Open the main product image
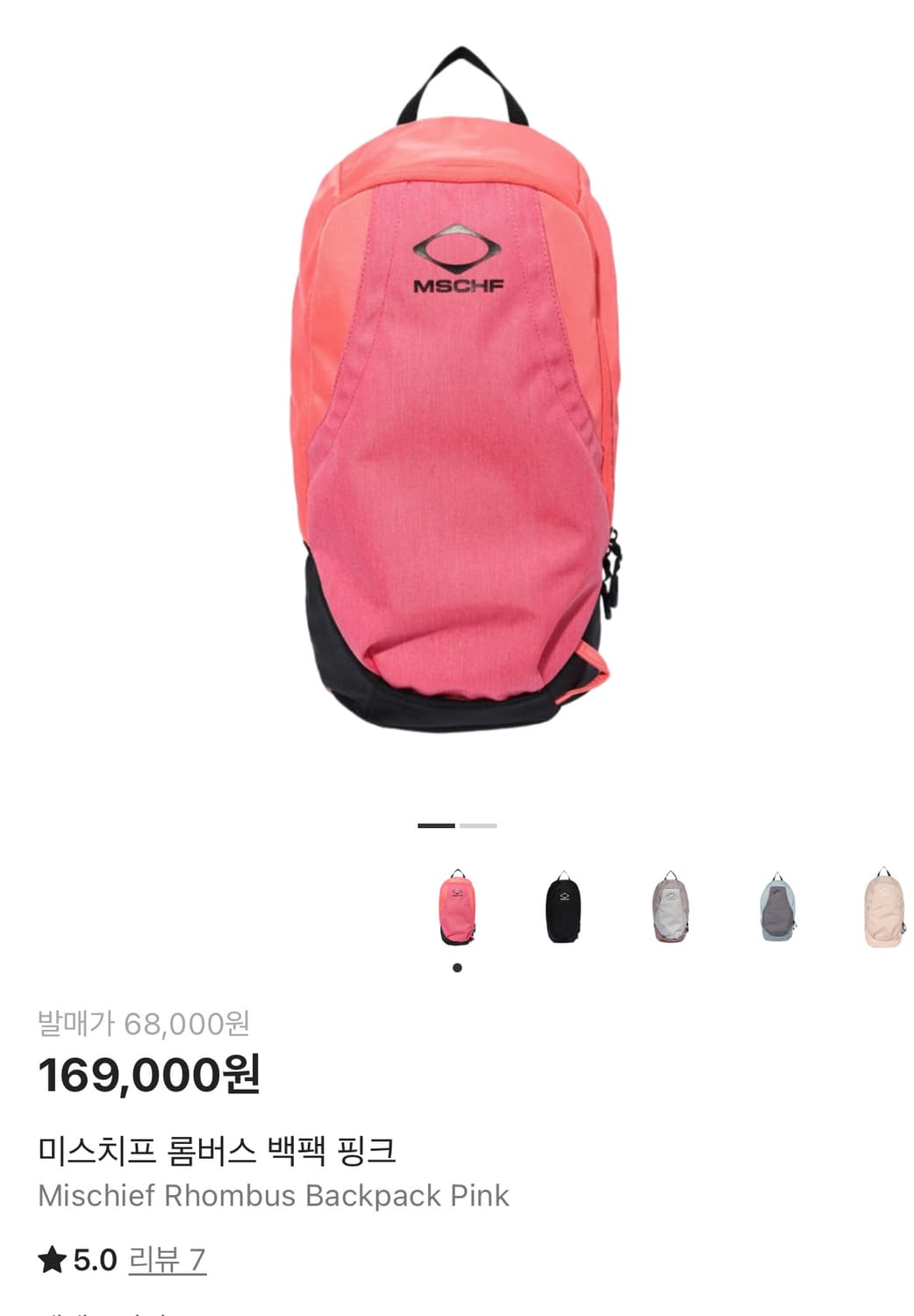Image resolution: width=914 pixels, height=1316 pixels. click(456, 395)
